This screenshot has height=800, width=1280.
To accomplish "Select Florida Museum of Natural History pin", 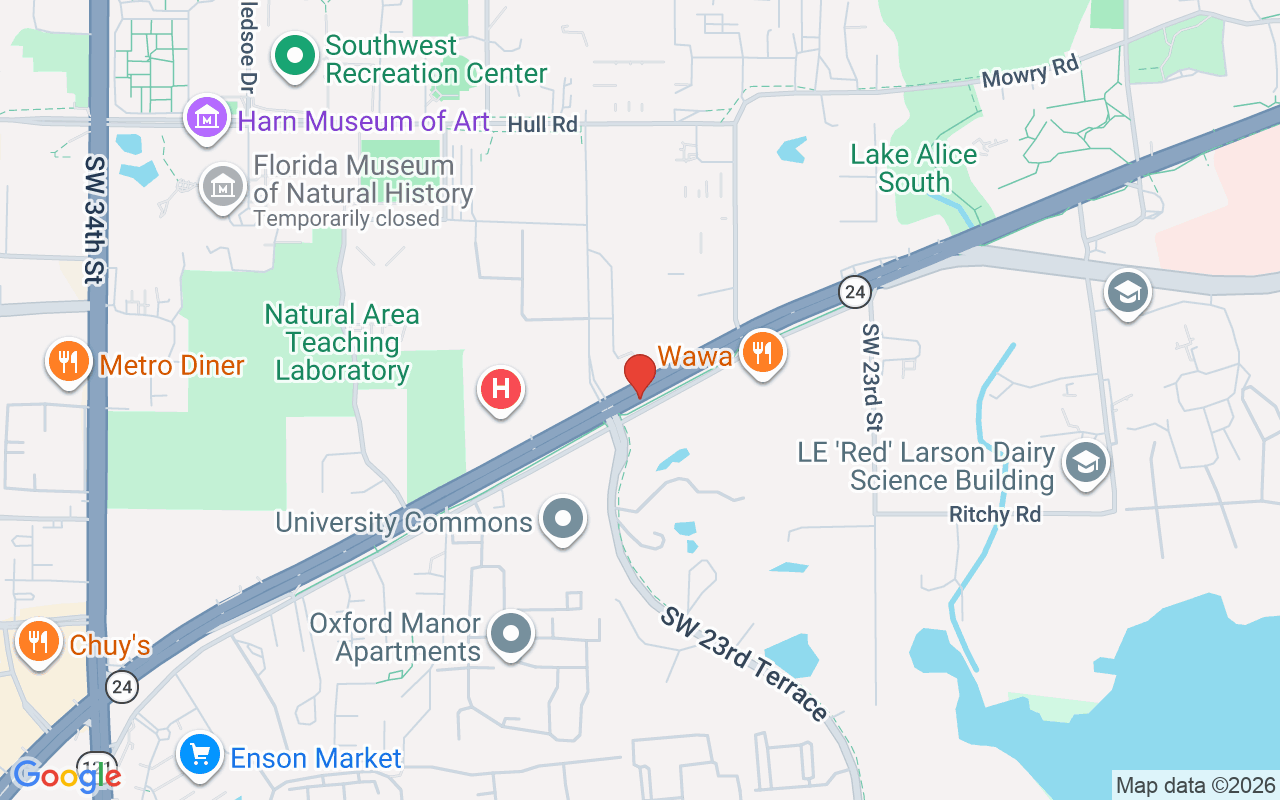I will (224, 186).
